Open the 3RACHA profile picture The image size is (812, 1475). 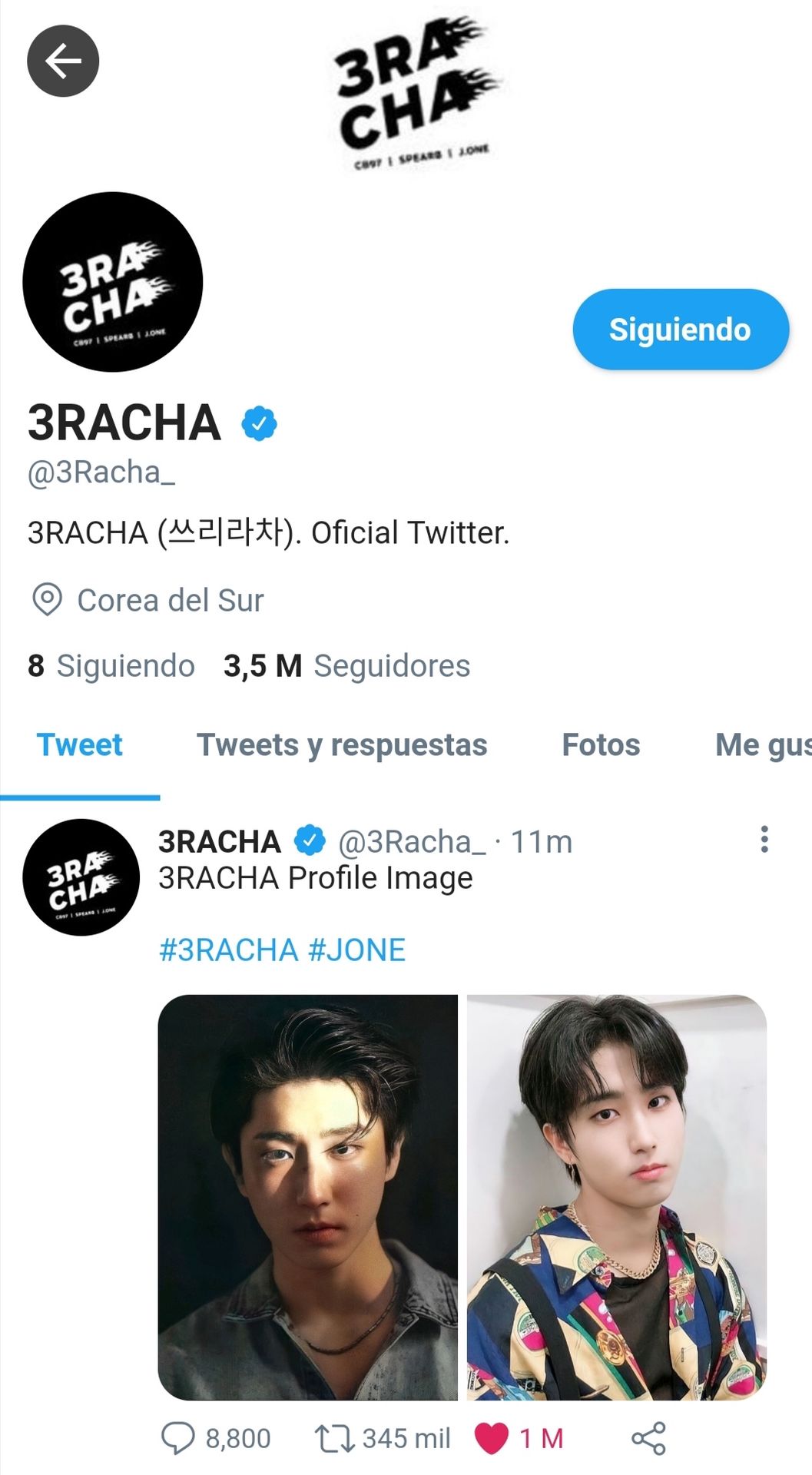[113, 282]
